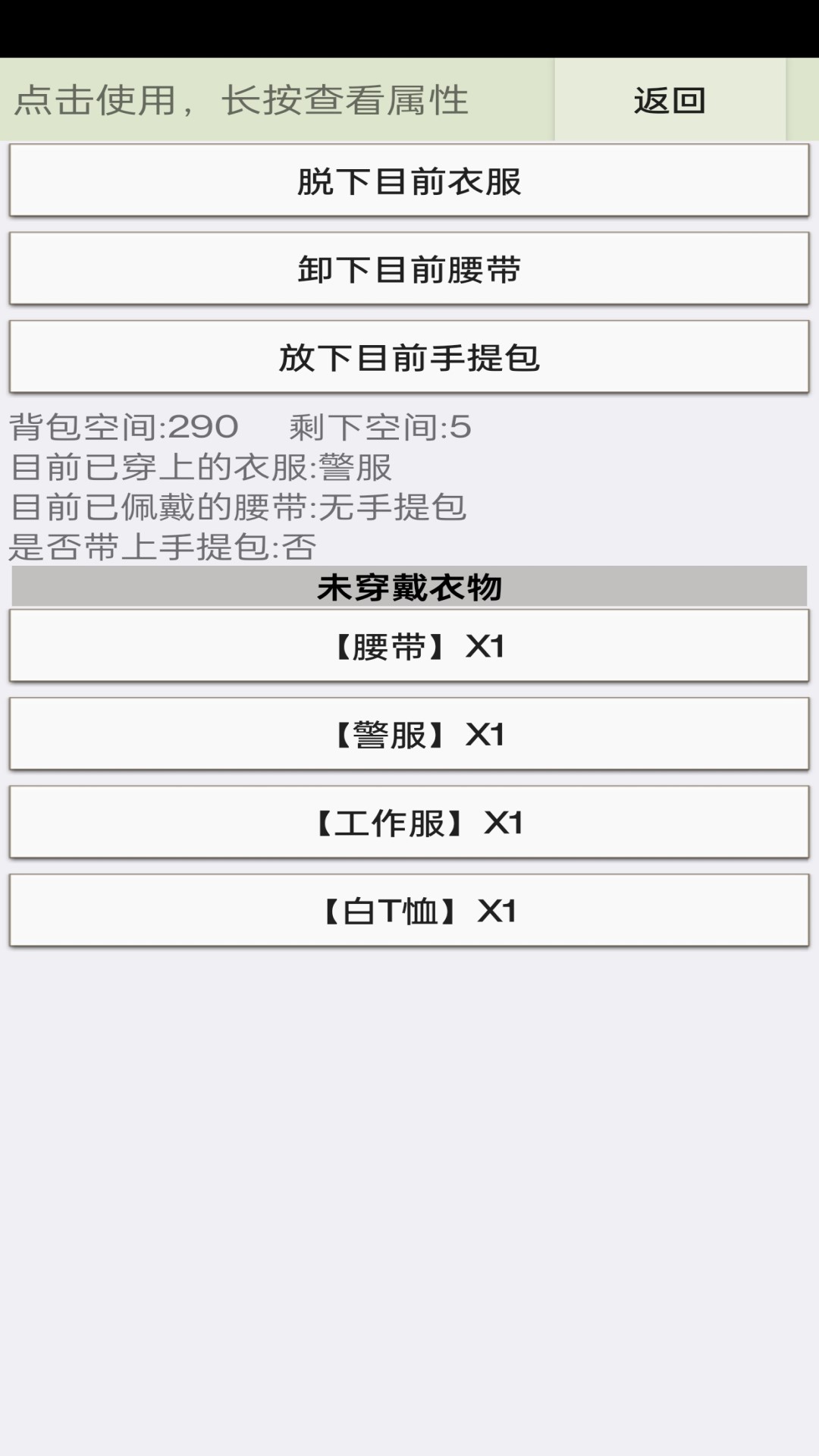
Task: Click the 未穿戴衣物 section header
Action: (409, 585)
